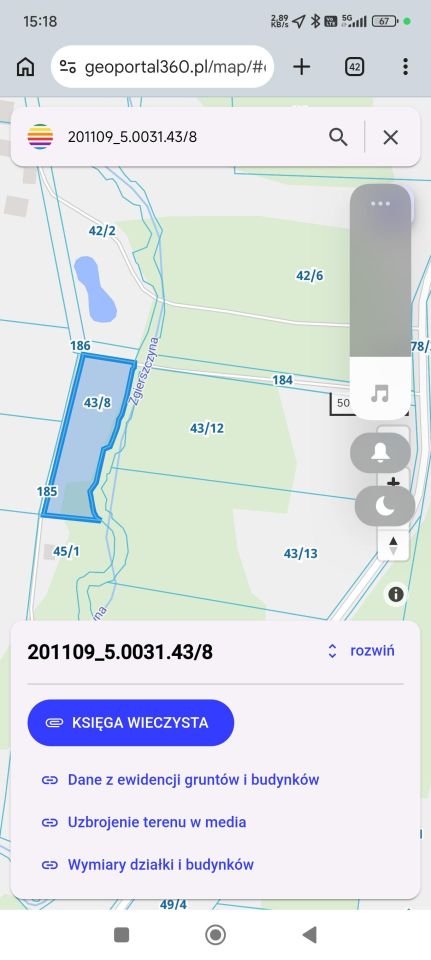Open recent apps with the square button
The width and height of the screenshot is (431, 960).
click(121, 934)
